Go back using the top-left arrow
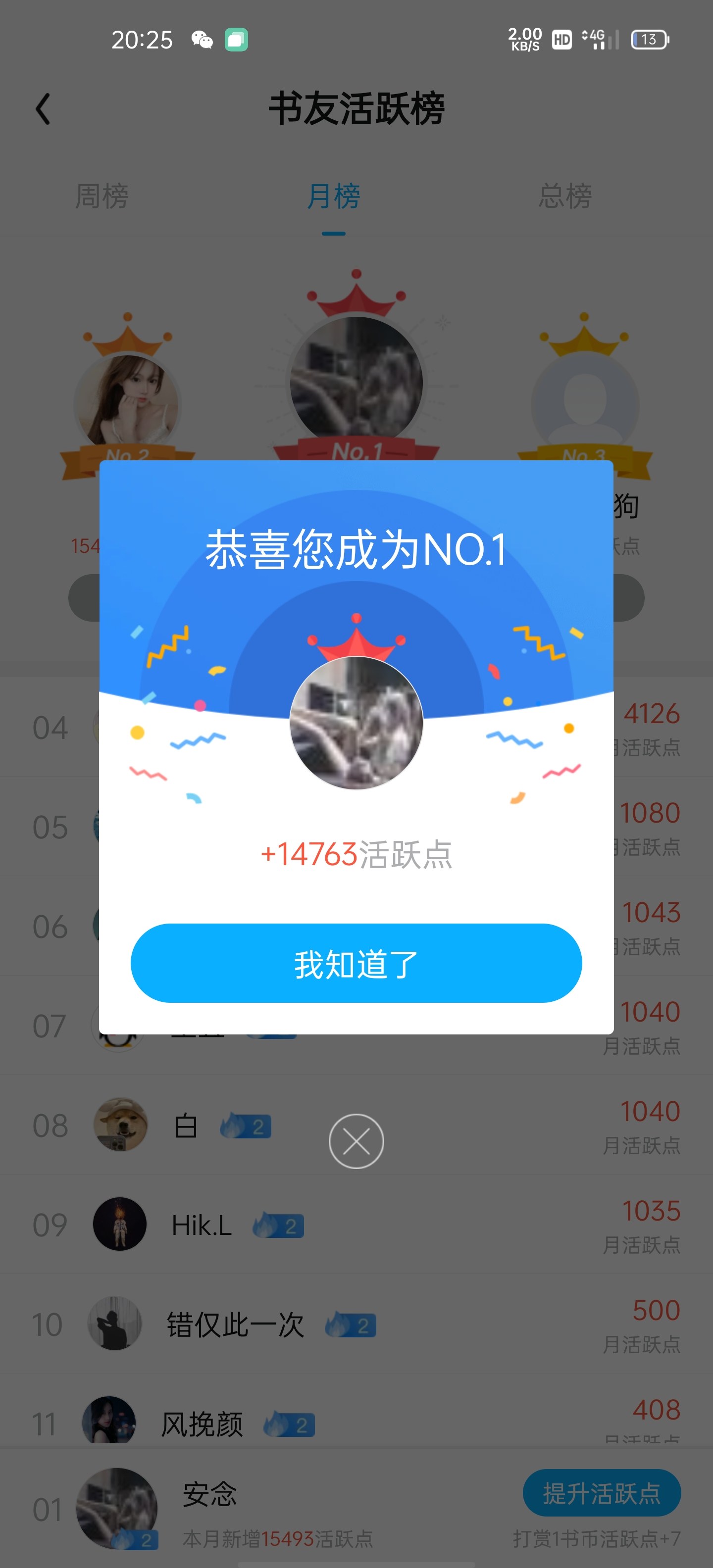This screenshot has width=713, height=1568. 43,109
